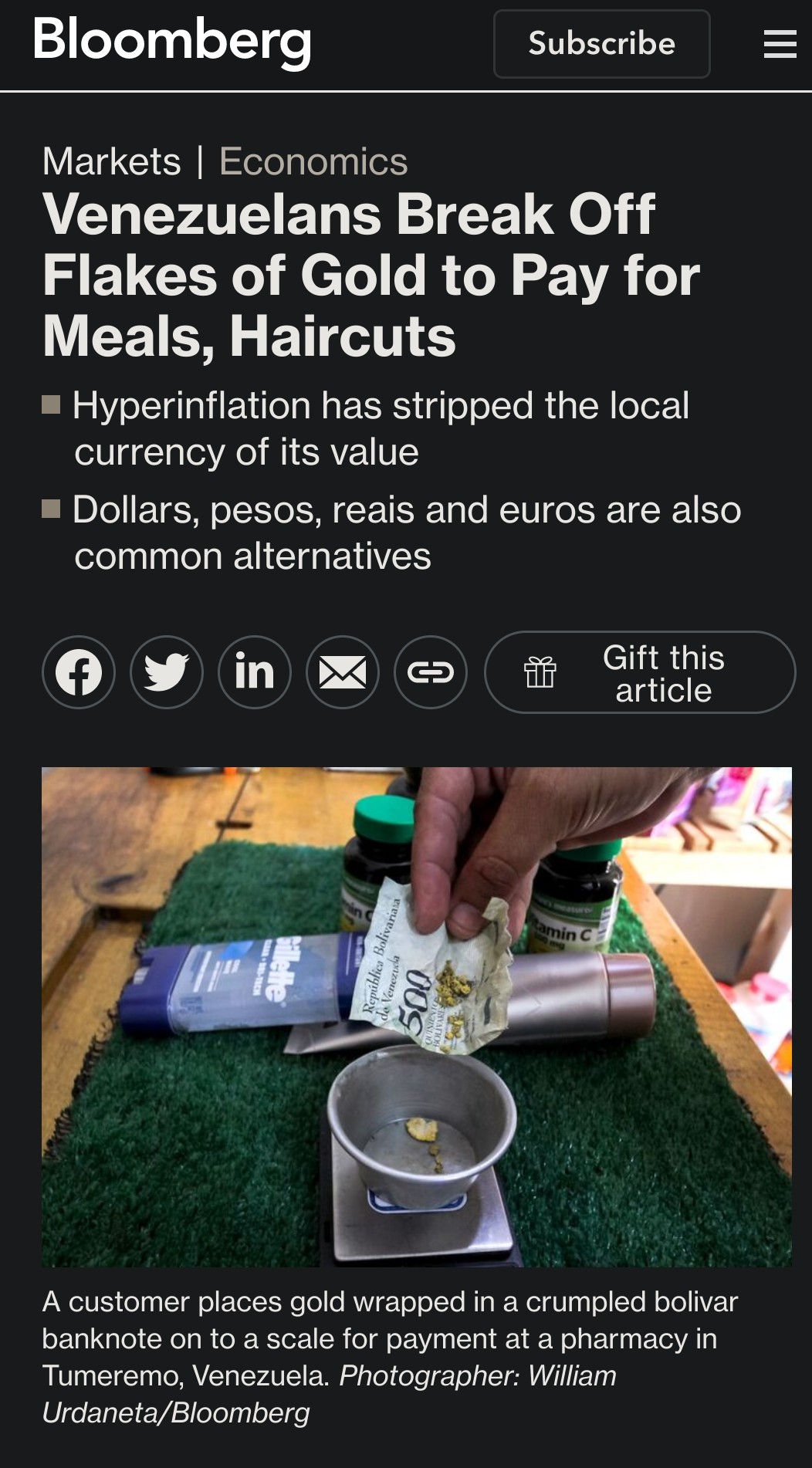Share the article on Twitter
Image resolution: width=812 pixels, height=1468 pixels.
[x=167, y=672]
